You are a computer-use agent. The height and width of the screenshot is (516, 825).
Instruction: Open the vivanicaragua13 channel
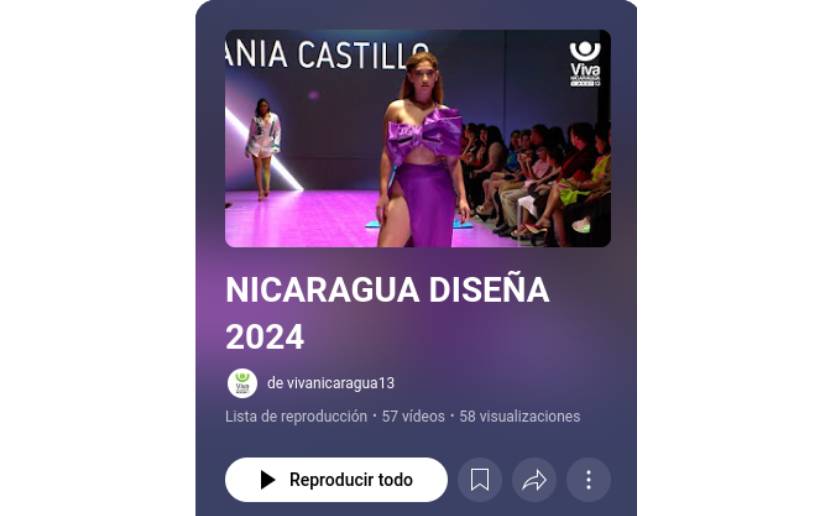pos(330,383)
